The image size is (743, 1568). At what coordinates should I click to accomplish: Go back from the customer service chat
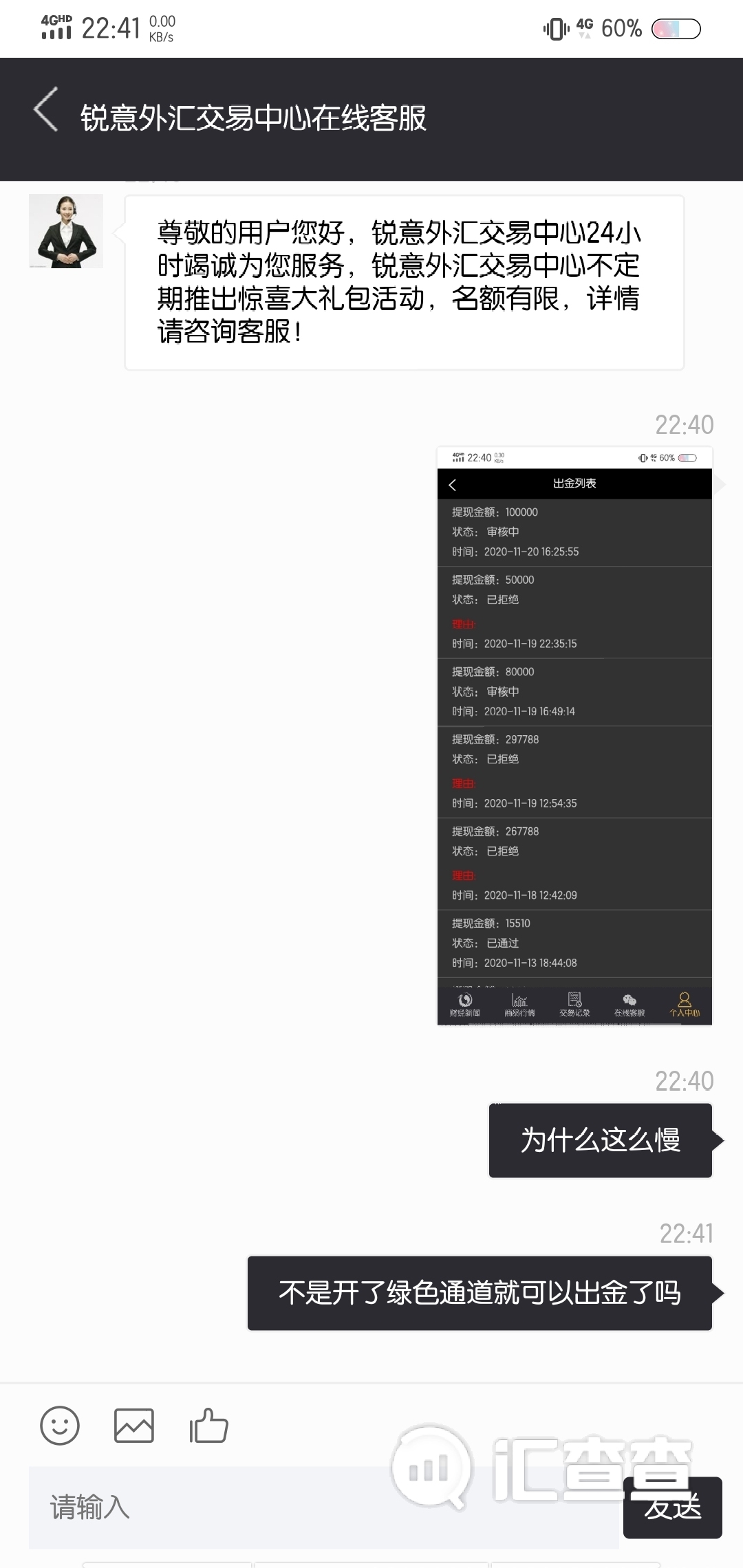click(45, 110)
